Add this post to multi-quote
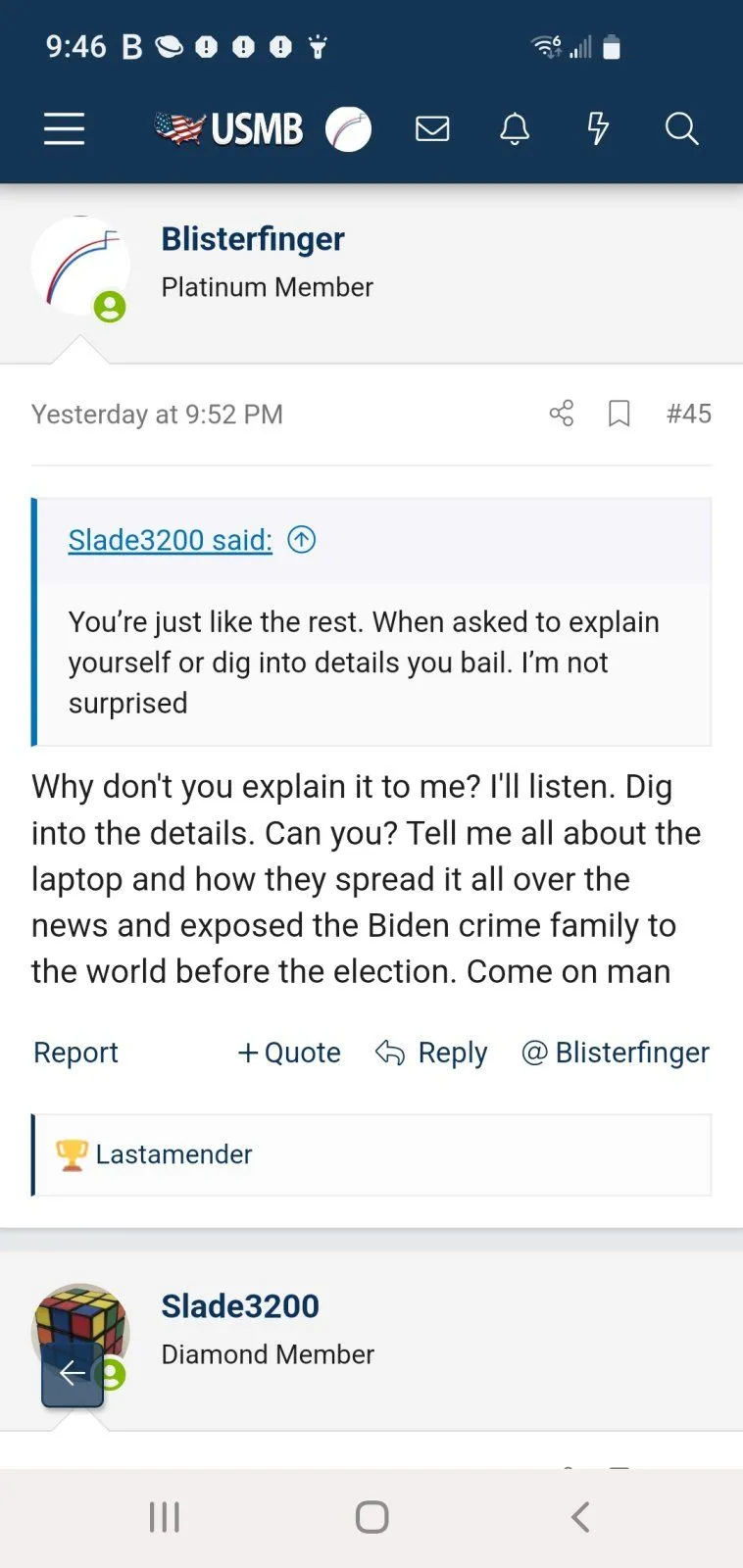Viewport: 743px width, 1568px height. pos(289,1053)
